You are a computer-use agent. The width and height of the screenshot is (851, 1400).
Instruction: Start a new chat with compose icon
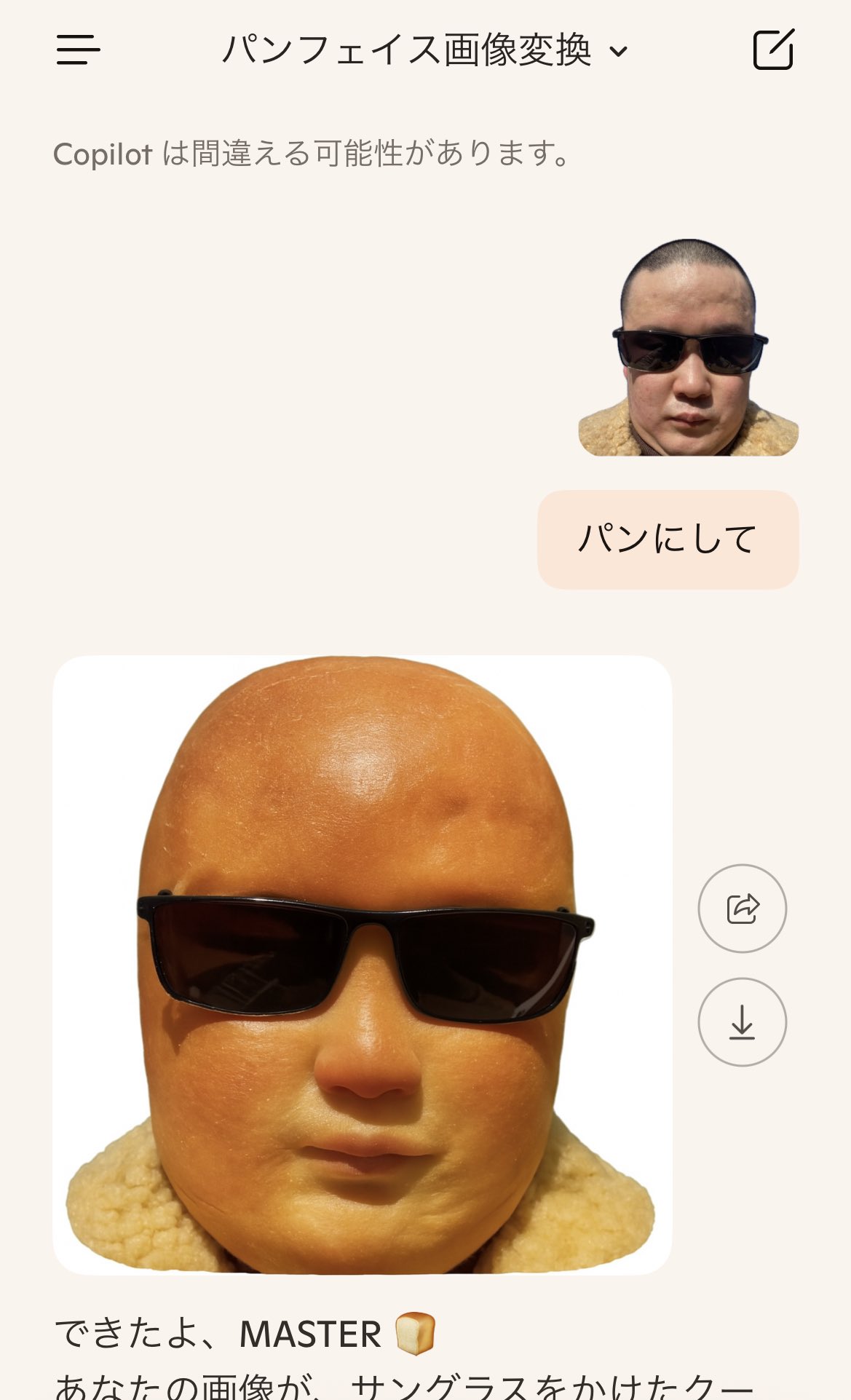[772, 50]
